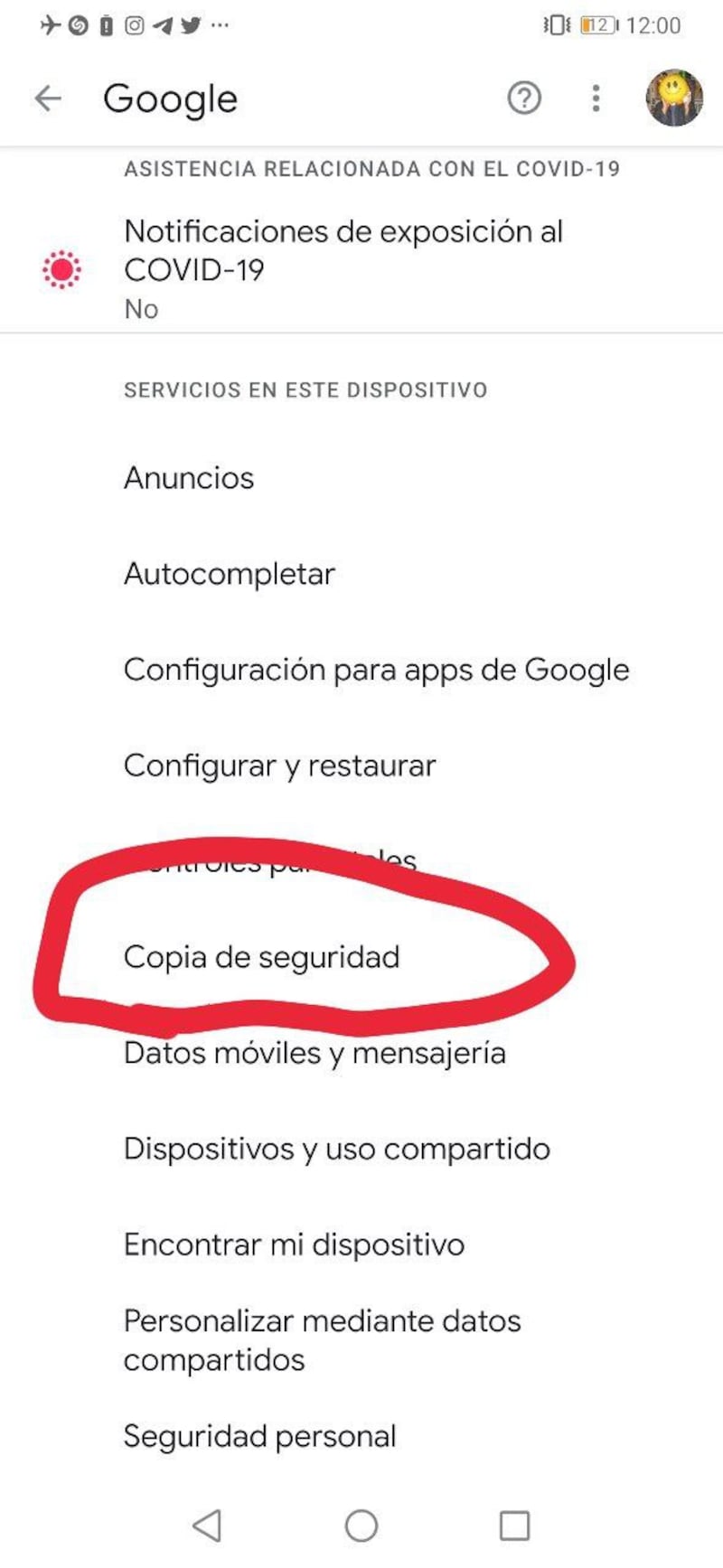Select Personalizar mediante datos compartidos
723x1568 pixels.
(322, 1340)
